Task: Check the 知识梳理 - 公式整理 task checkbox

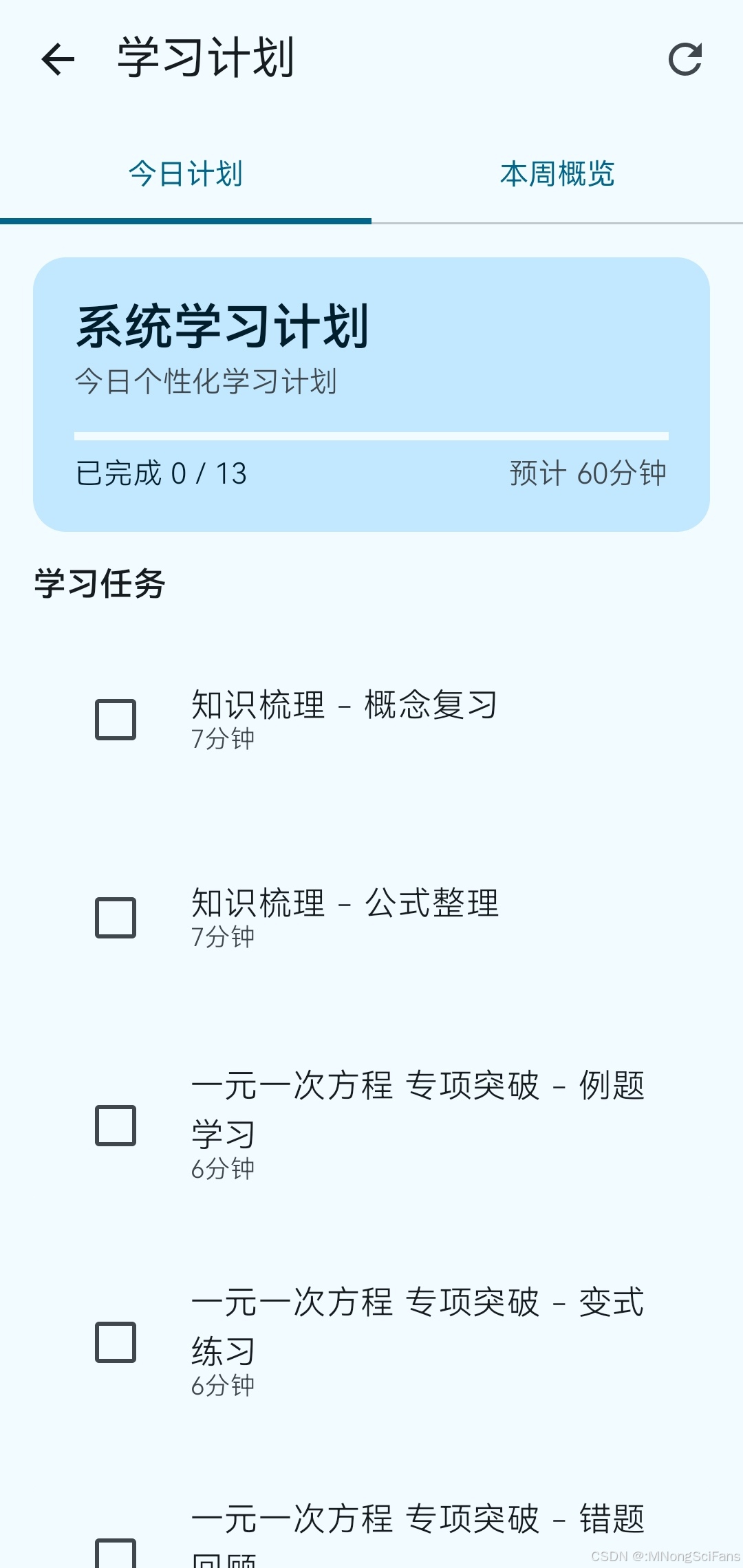Action: click(114, 916)
